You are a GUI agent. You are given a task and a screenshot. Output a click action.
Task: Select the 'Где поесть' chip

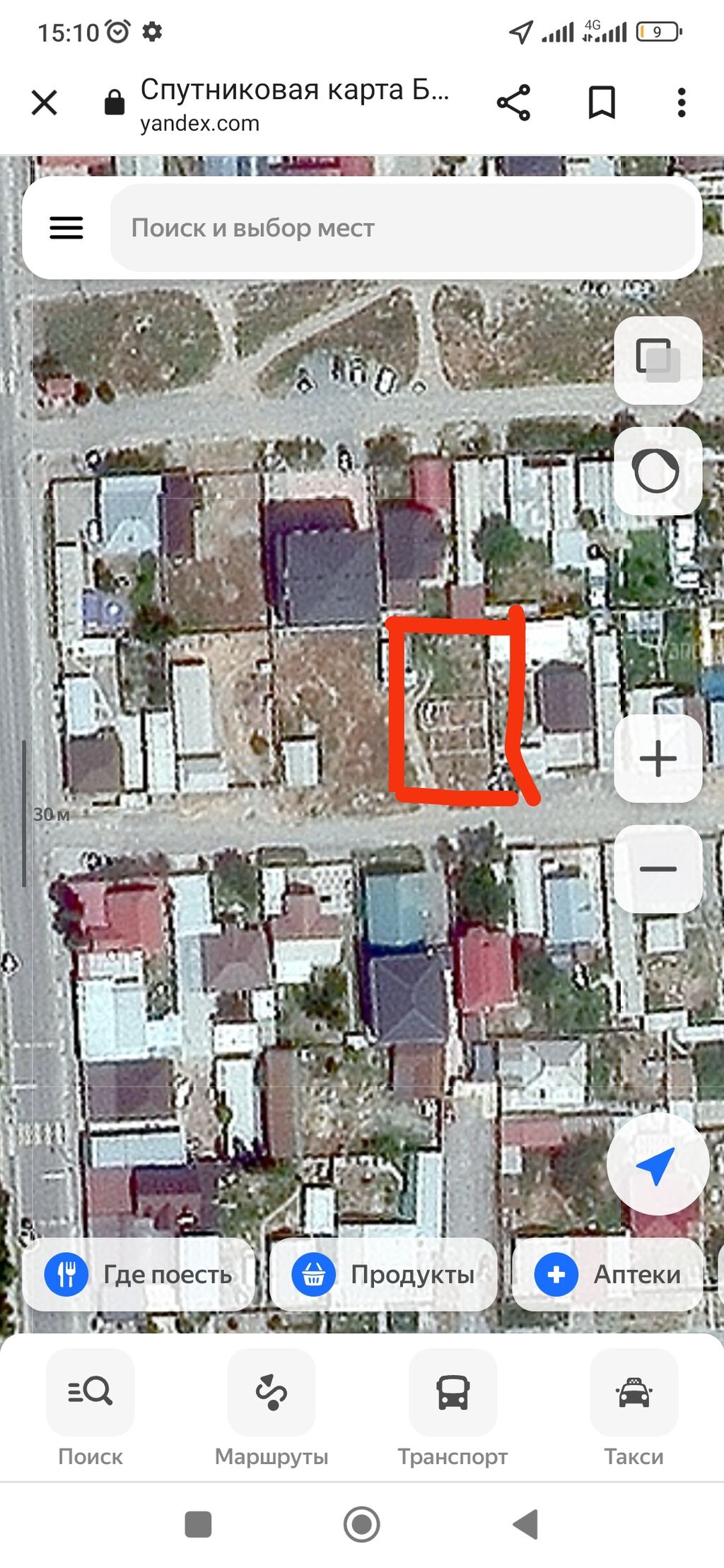coord(139,1274)
